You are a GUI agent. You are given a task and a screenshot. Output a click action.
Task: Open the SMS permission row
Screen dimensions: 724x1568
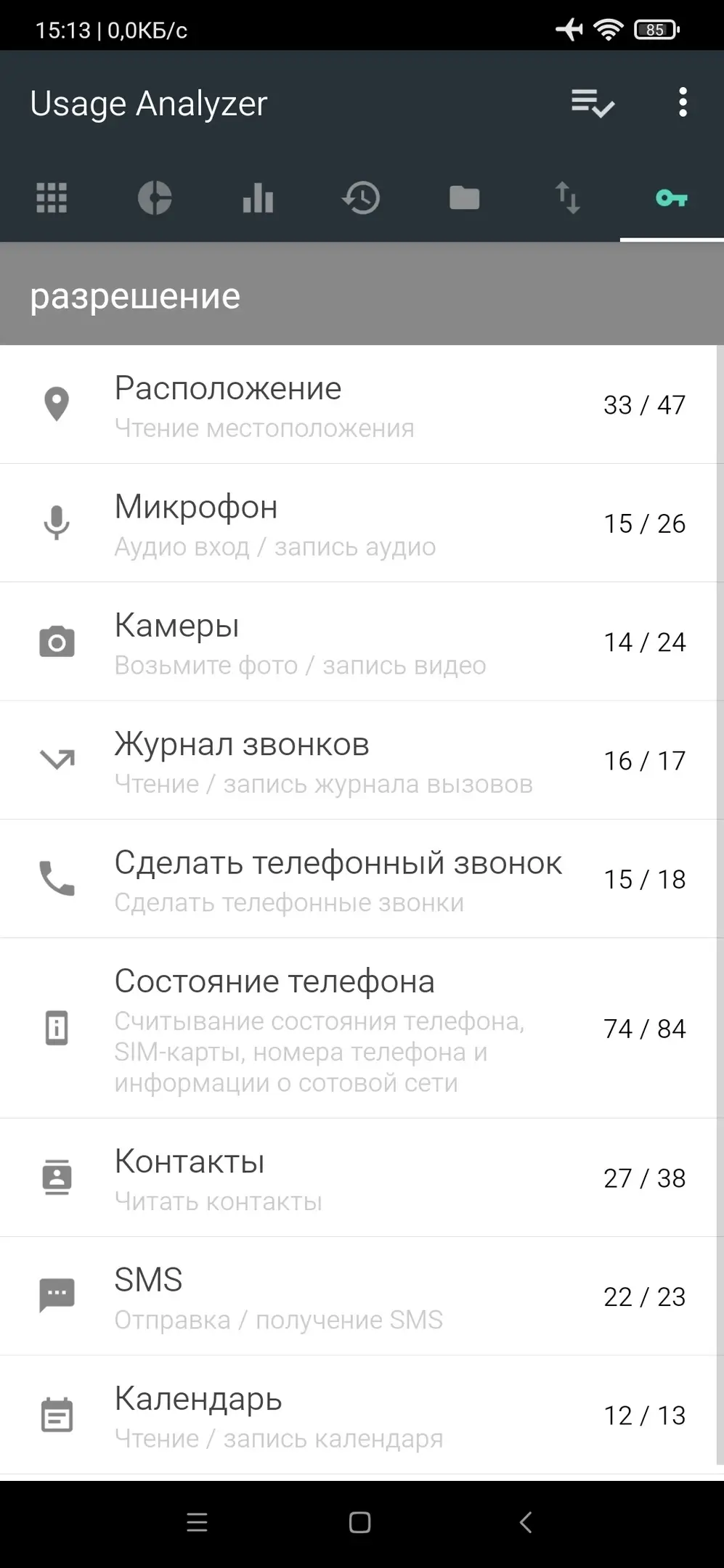tap(361, 1296)
